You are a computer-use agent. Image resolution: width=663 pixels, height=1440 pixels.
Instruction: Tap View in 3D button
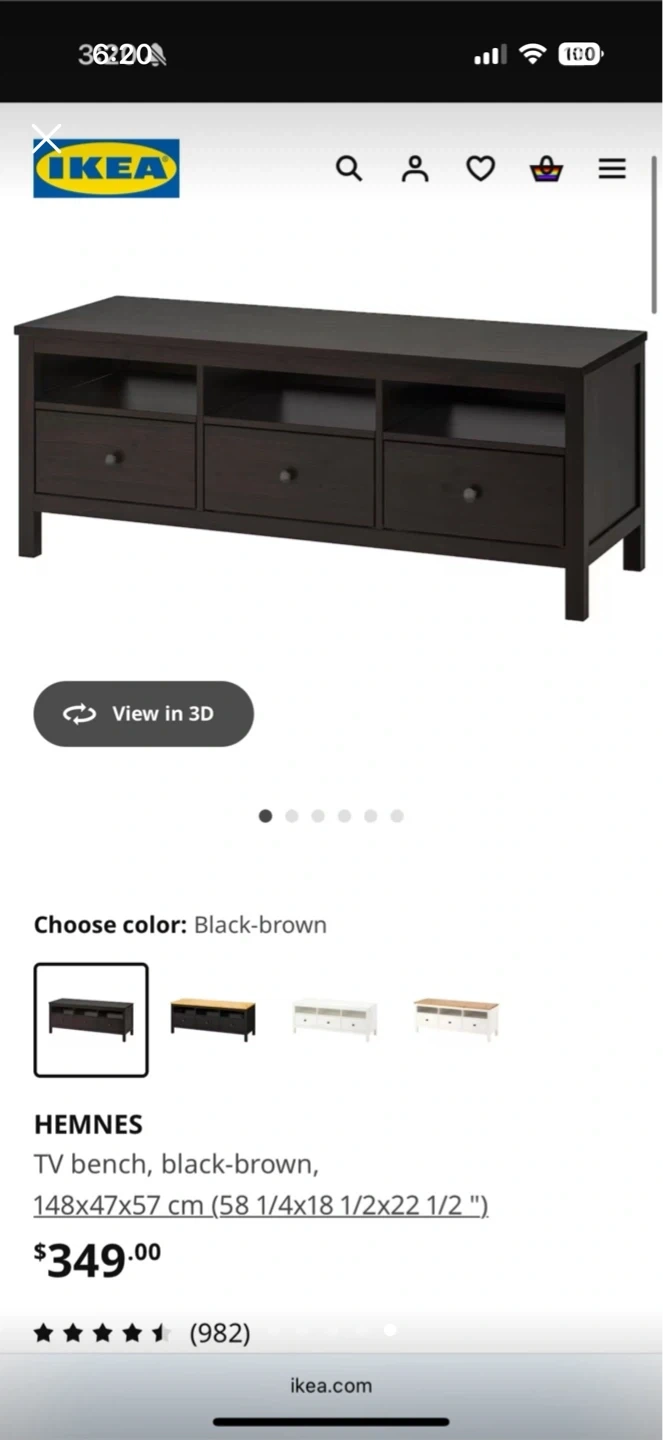pos(143,713)
